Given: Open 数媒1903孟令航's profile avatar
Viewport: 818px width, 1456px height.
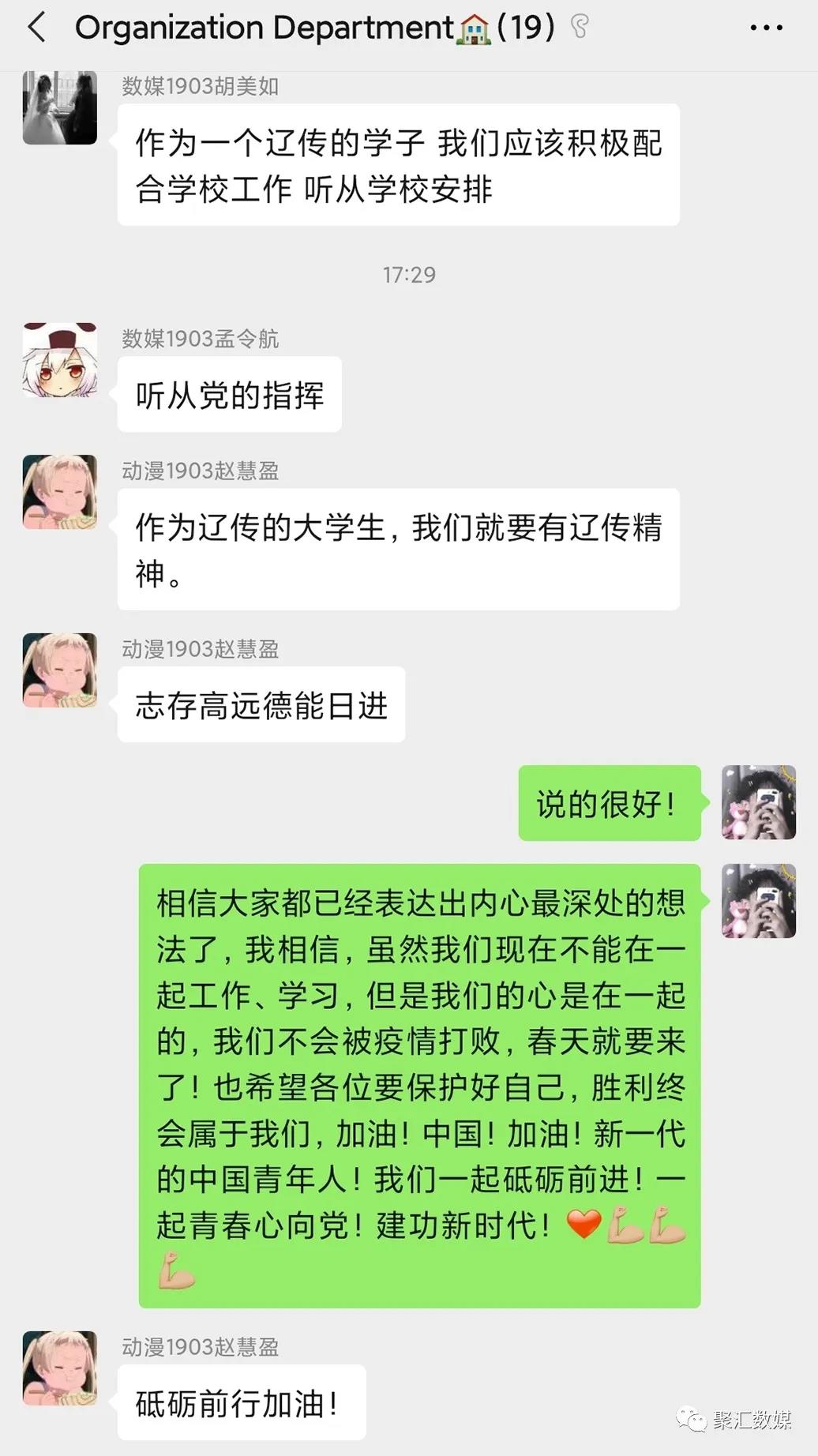Looking at the screenshot, I should (x=60, y=359).
